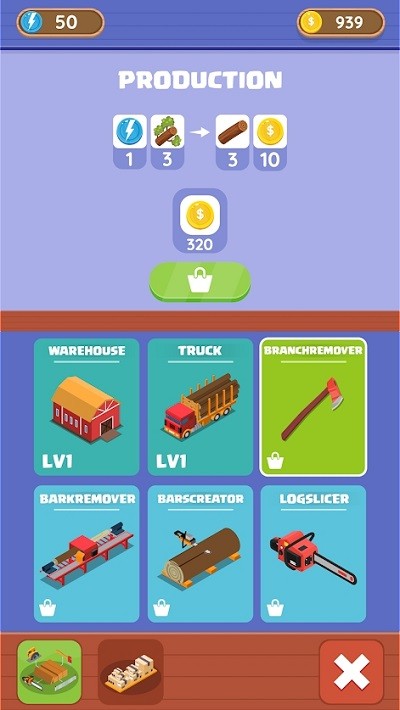Switch to the sawmill machines tab
This screenshot has width=400, height=710.
coord(49,672)
